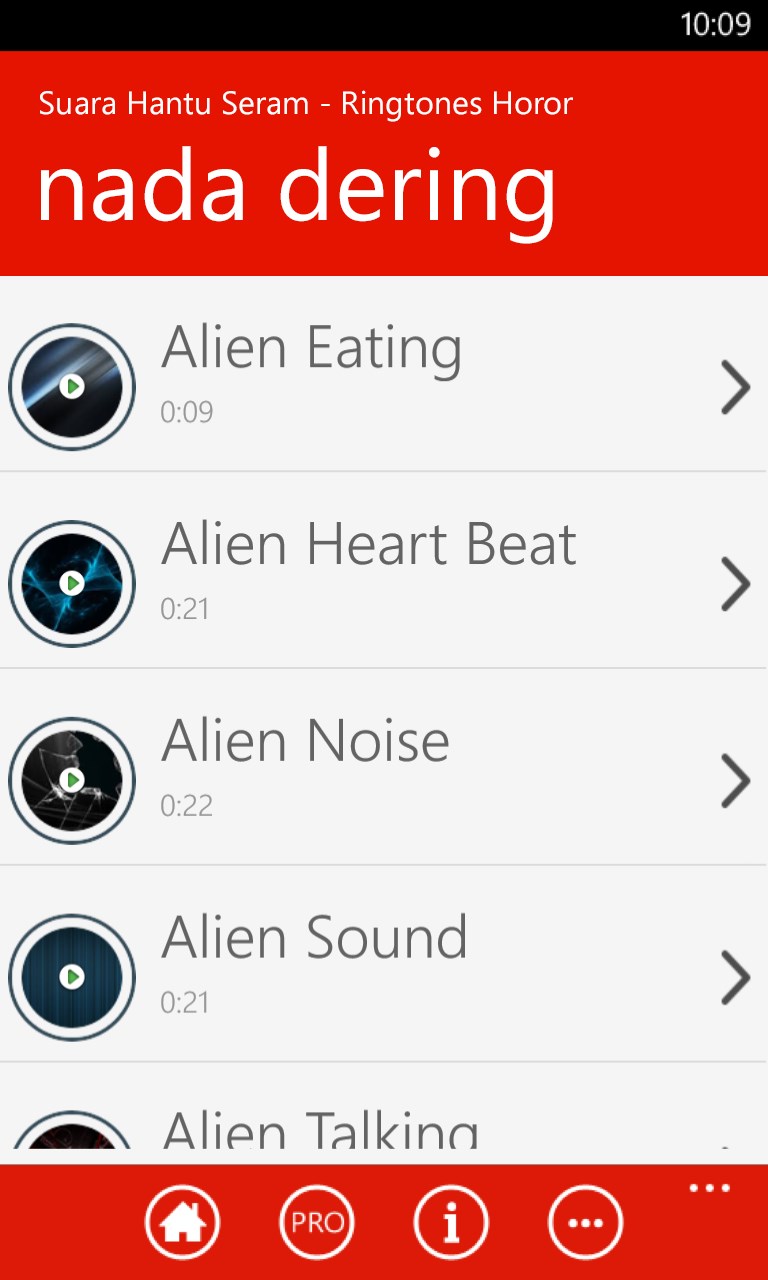Show app info
This screenshot has height=1280, width=768.
point(451,1222)
